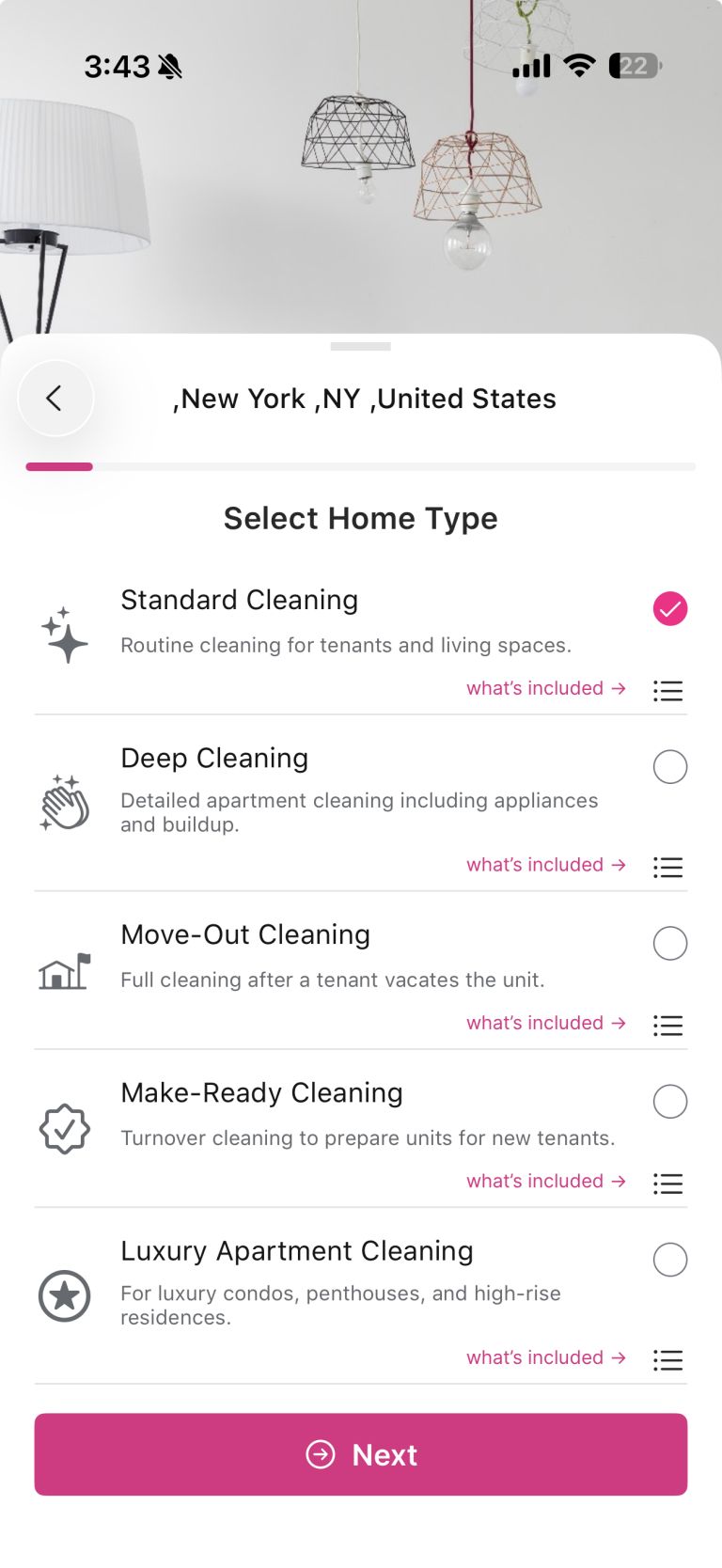This screenshot has width=722, height=1568.
Task: Open the Move-Out Cleaning list icon
Action: click(668, 1025)
